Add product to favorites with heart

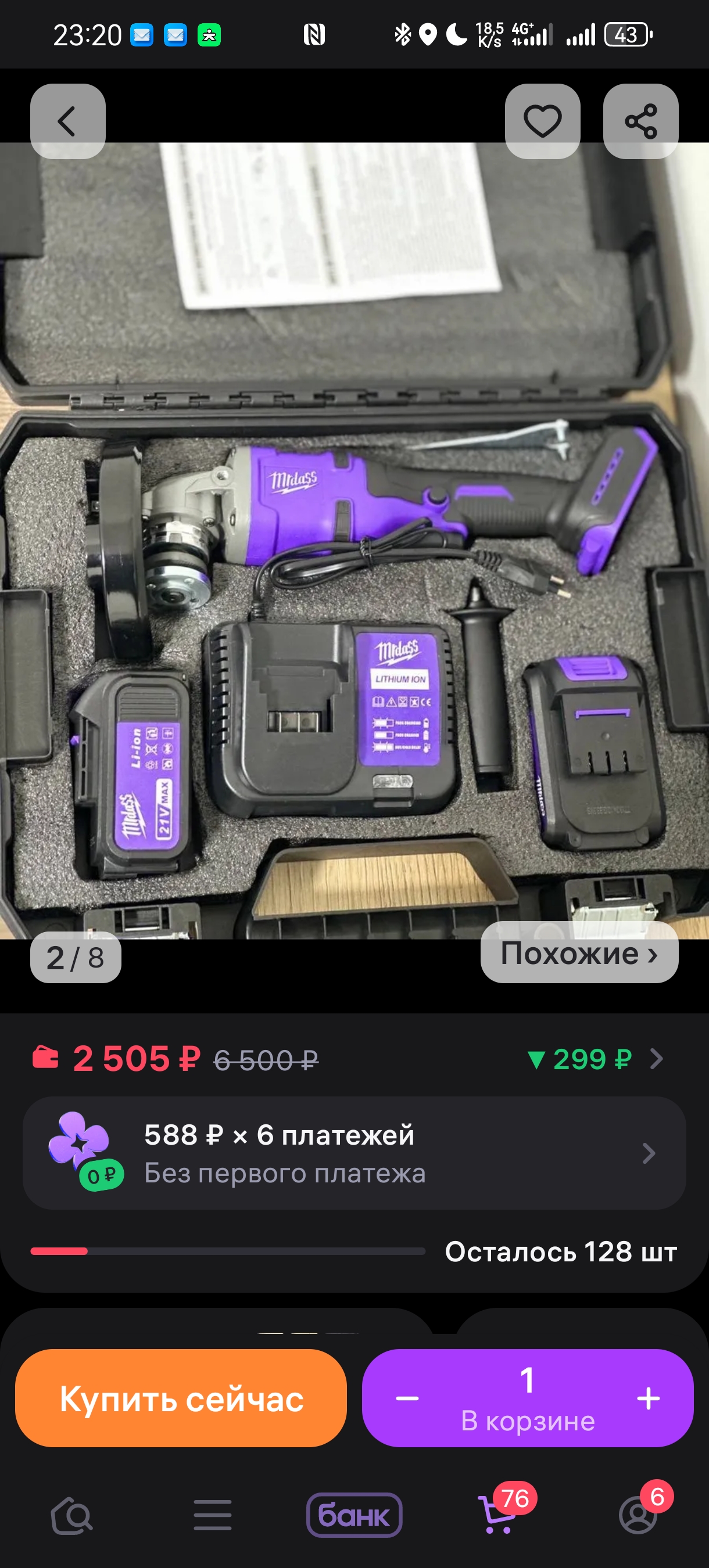pos(542,121)
